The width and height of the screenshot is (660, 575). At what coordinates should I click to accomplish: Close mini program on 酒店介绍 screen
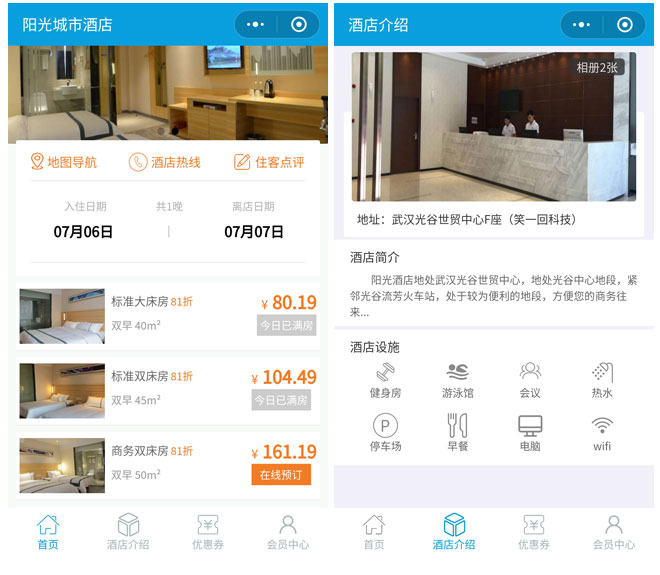coord(625,24)
